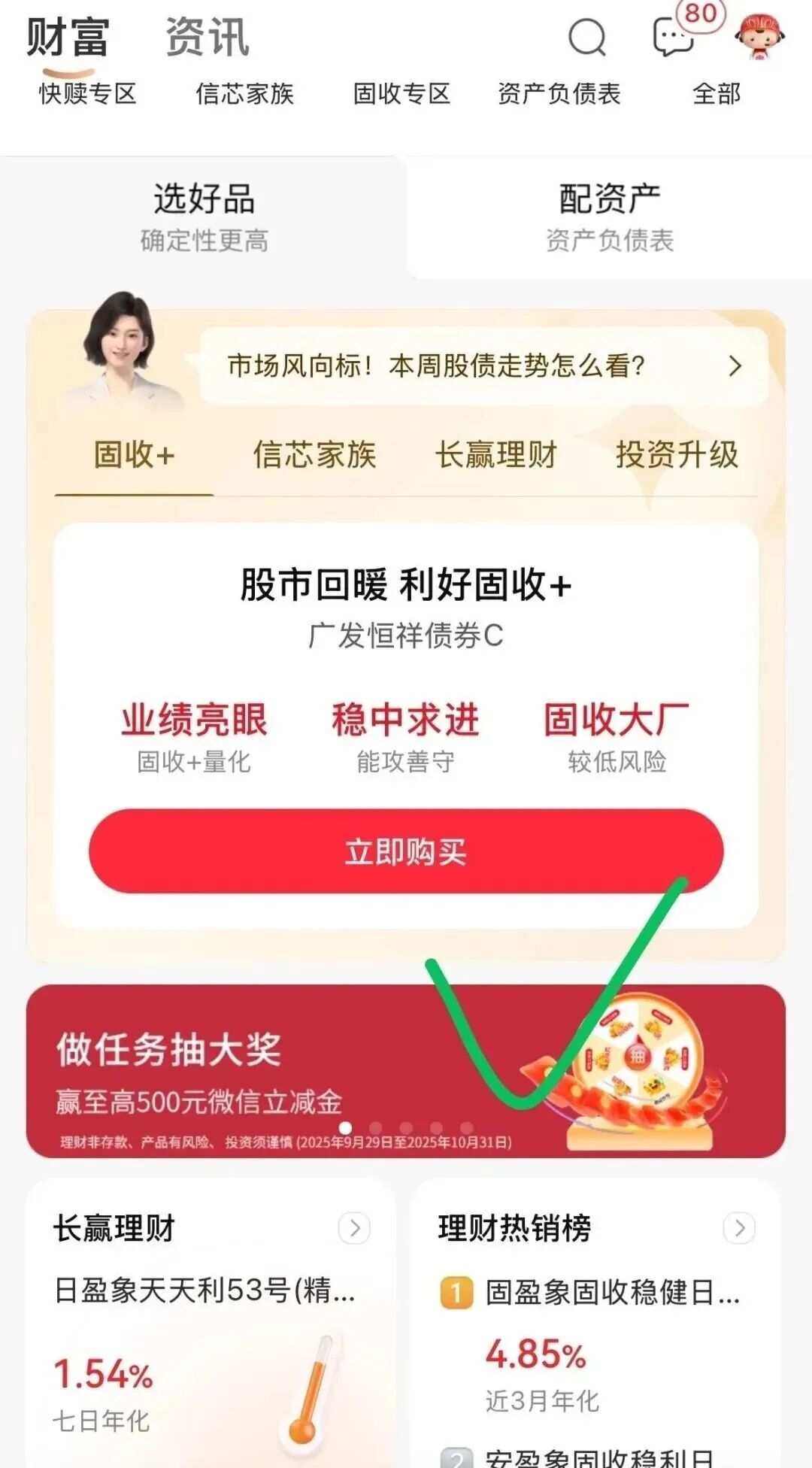Viewport: 812px width, 1468px height.
Task: Switch to 投资升级 product tab
Action: [677, 455]
